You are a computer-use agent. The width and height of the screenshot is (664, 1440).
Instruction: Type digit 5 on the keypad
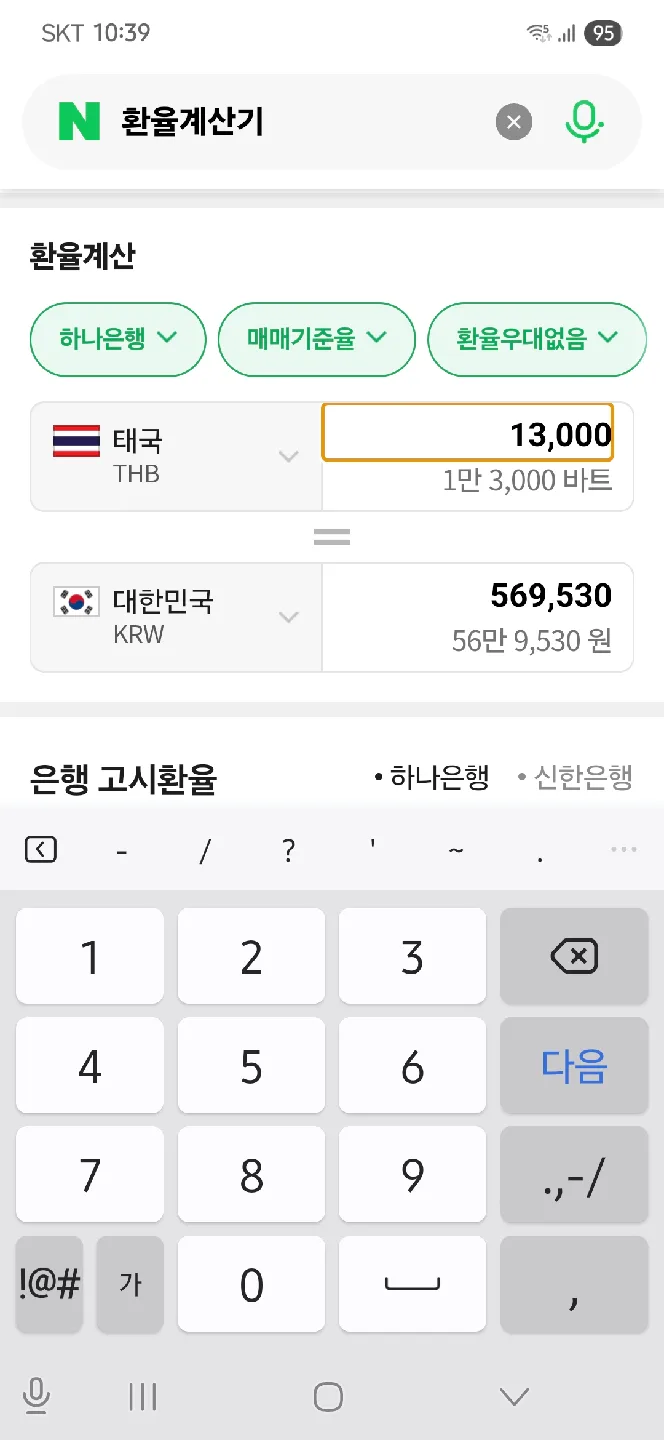[251, 1066]
